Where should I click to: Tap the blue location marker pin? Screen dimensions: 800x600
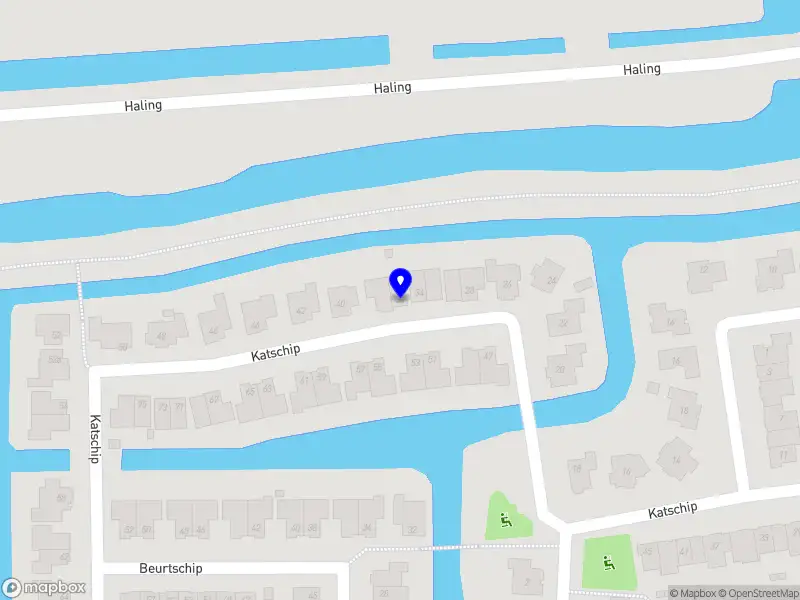click(x=400, y=282)
